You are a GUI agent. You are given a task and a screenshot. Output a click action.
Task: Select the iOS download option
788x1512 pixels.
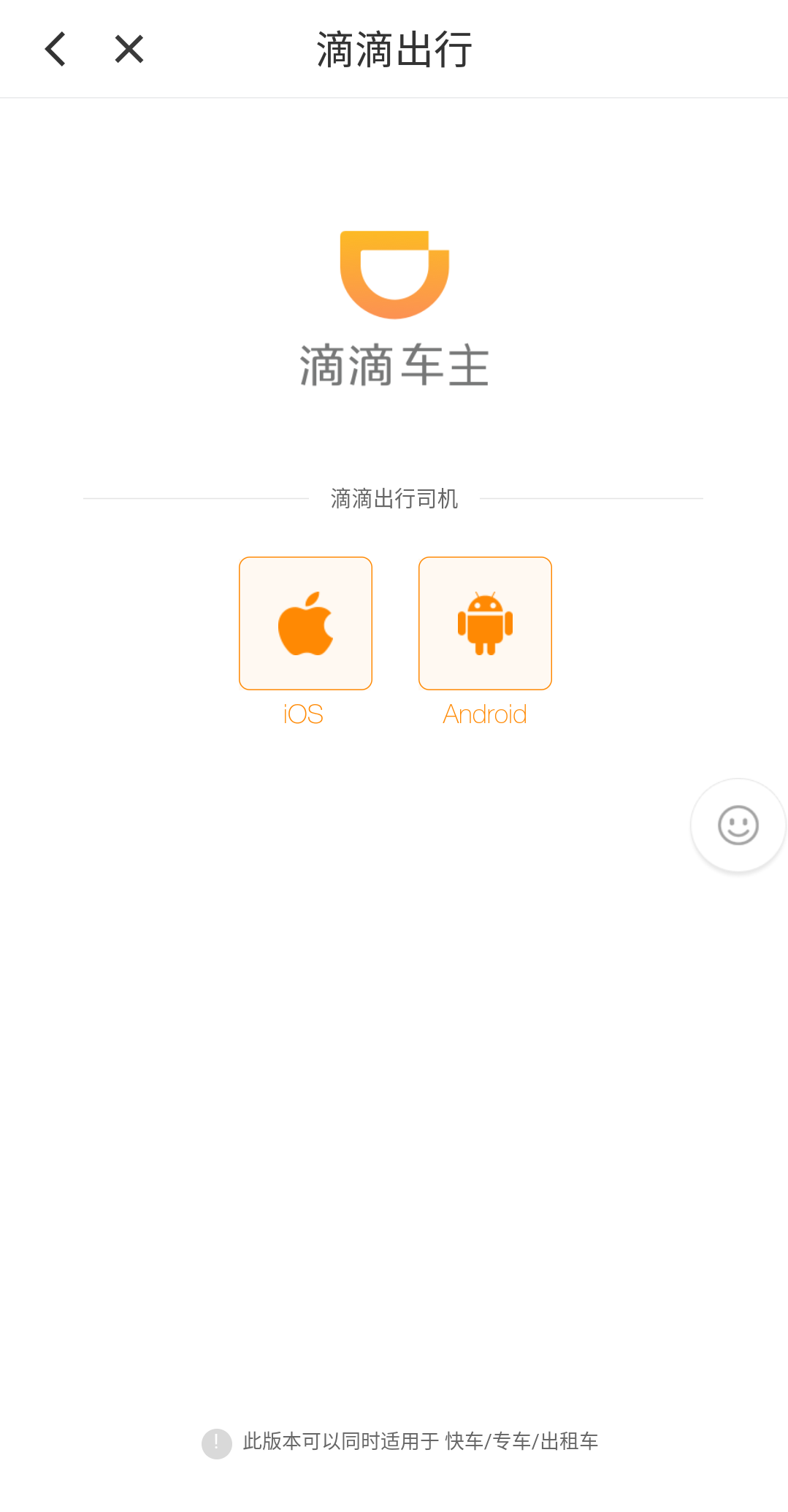pos(305,623)
